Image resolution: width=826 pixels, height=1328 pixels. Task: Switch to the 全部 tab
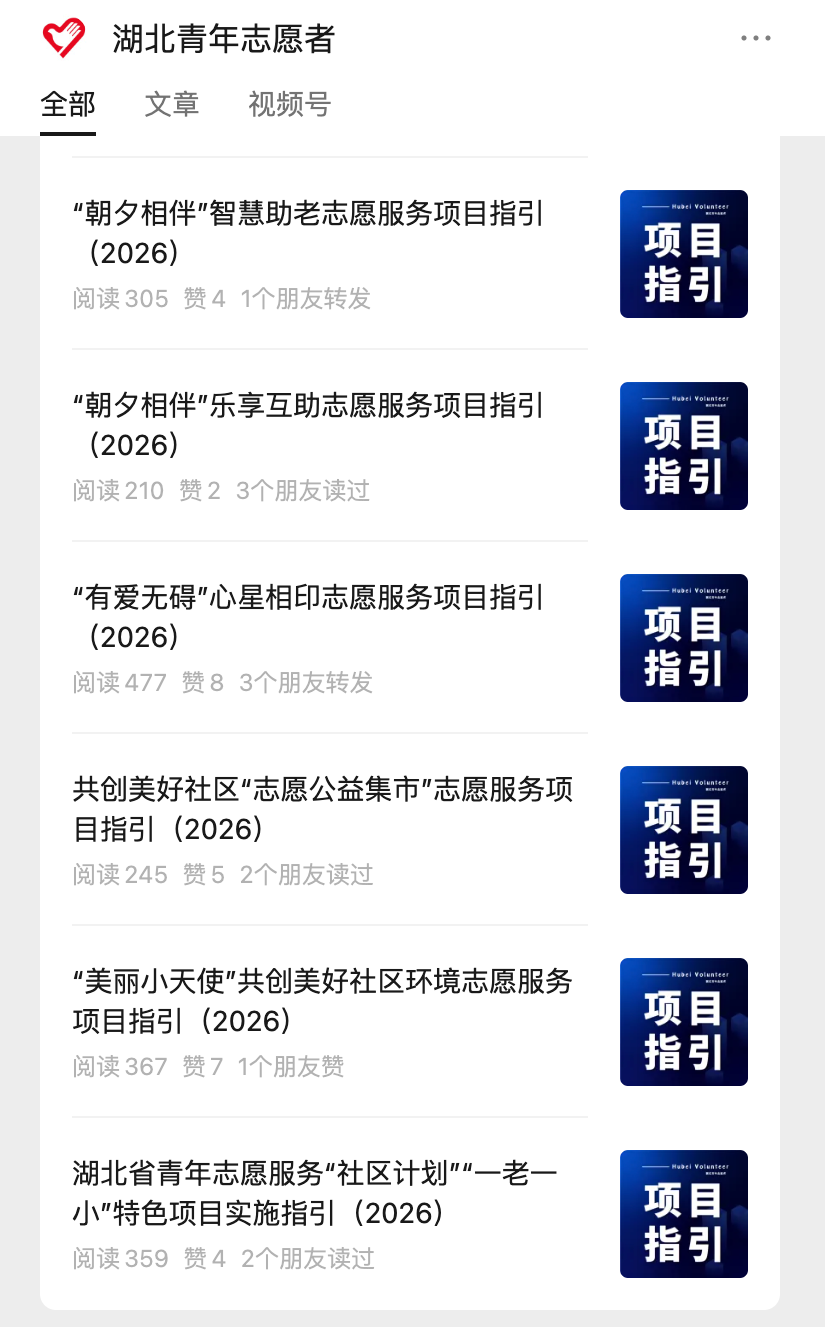click(x=68, y=104)
